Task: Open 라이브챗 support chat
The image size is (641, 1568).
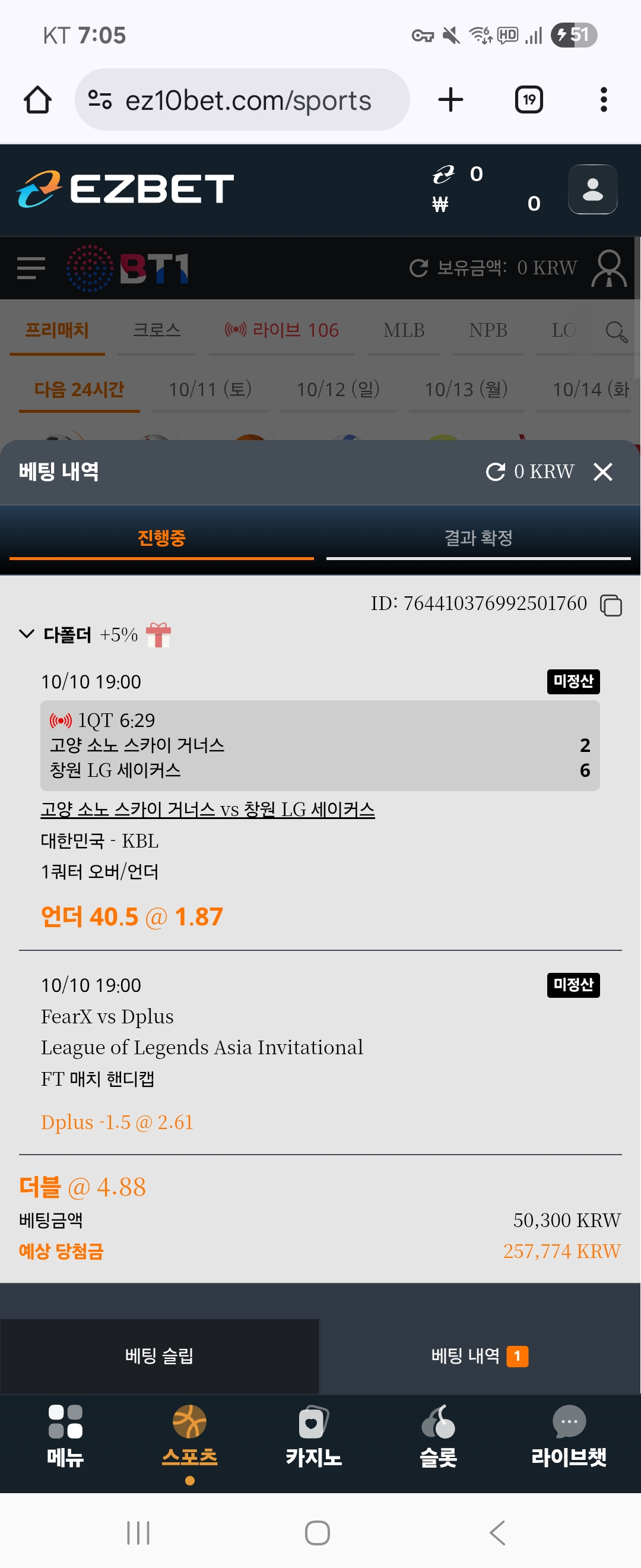Action: pos(568,1437)
